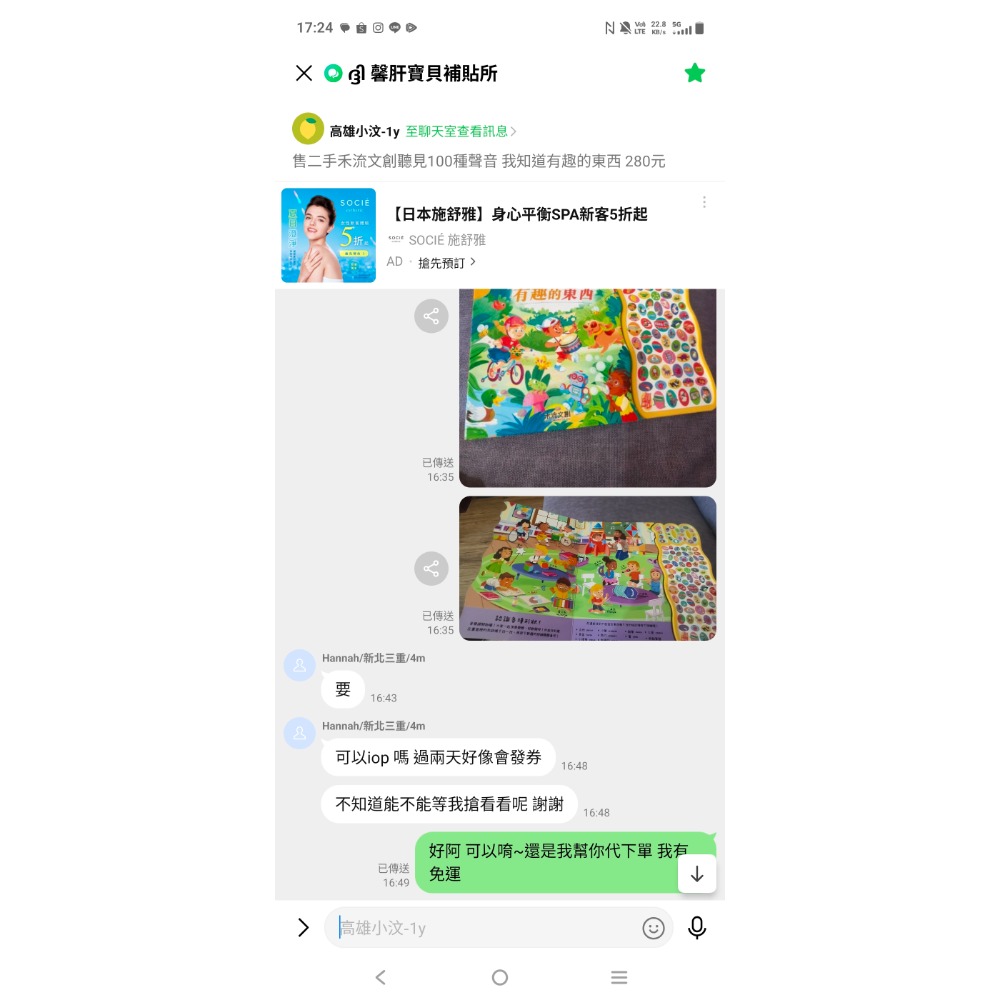
Task: Go back using the system back button
Action: click(x=381, y=977)
